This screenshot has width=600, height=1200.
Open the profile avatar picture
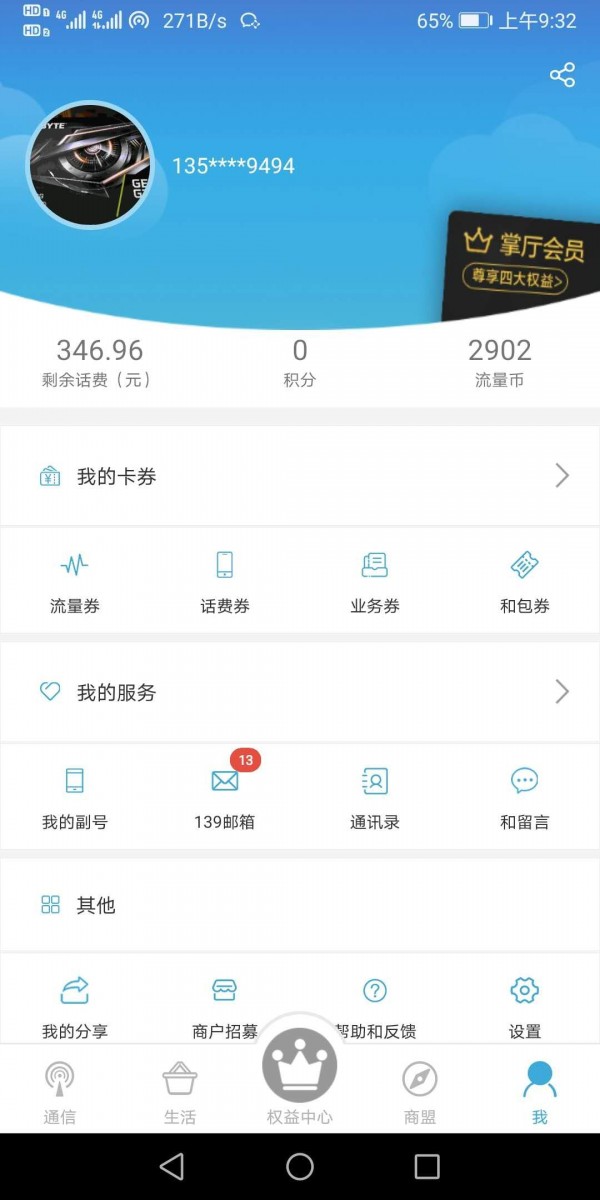[x=88, y=165]
